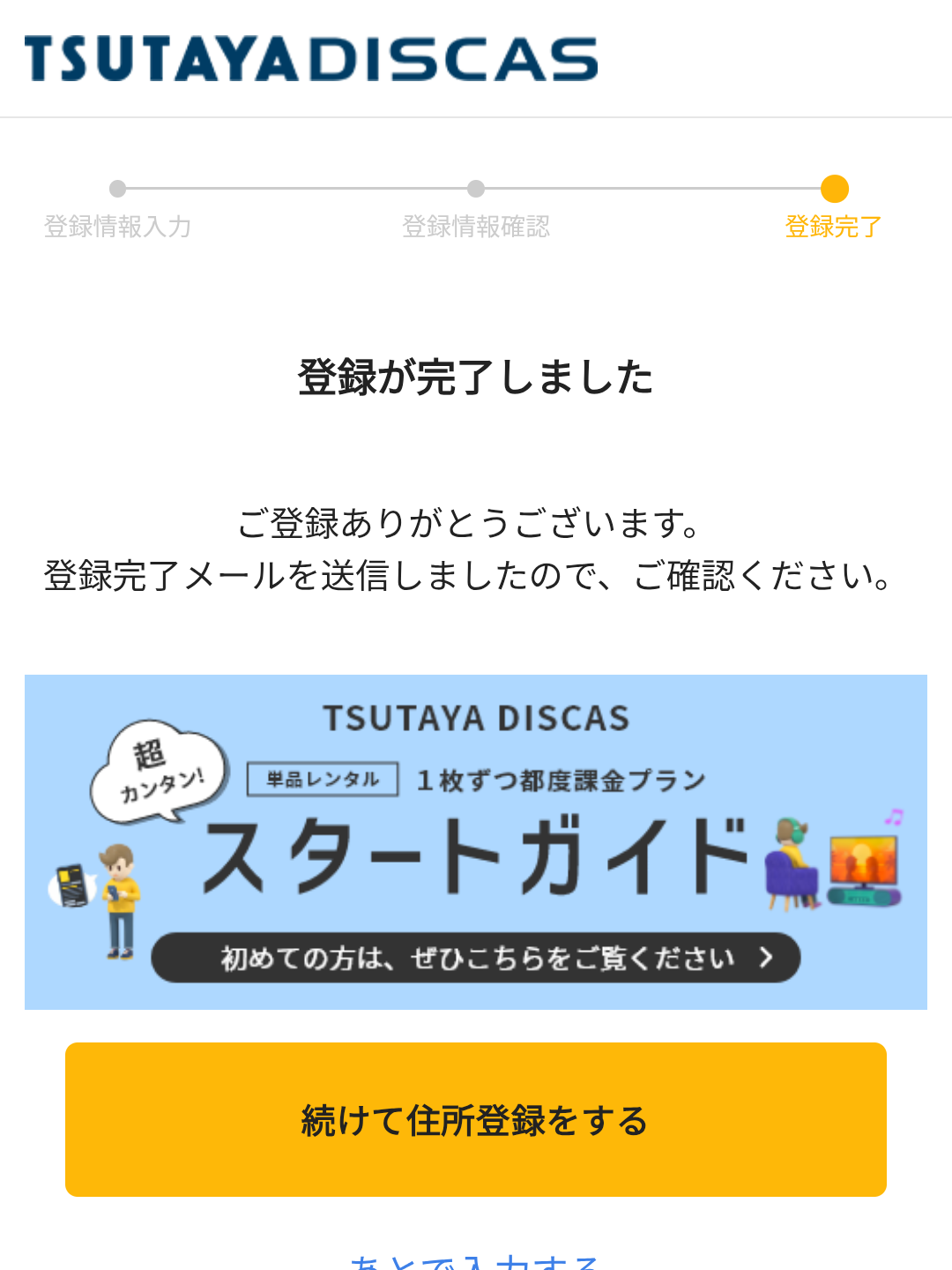
Task: Click the chevron arrow in the banner's dark bar
Action: click(766, 958)
